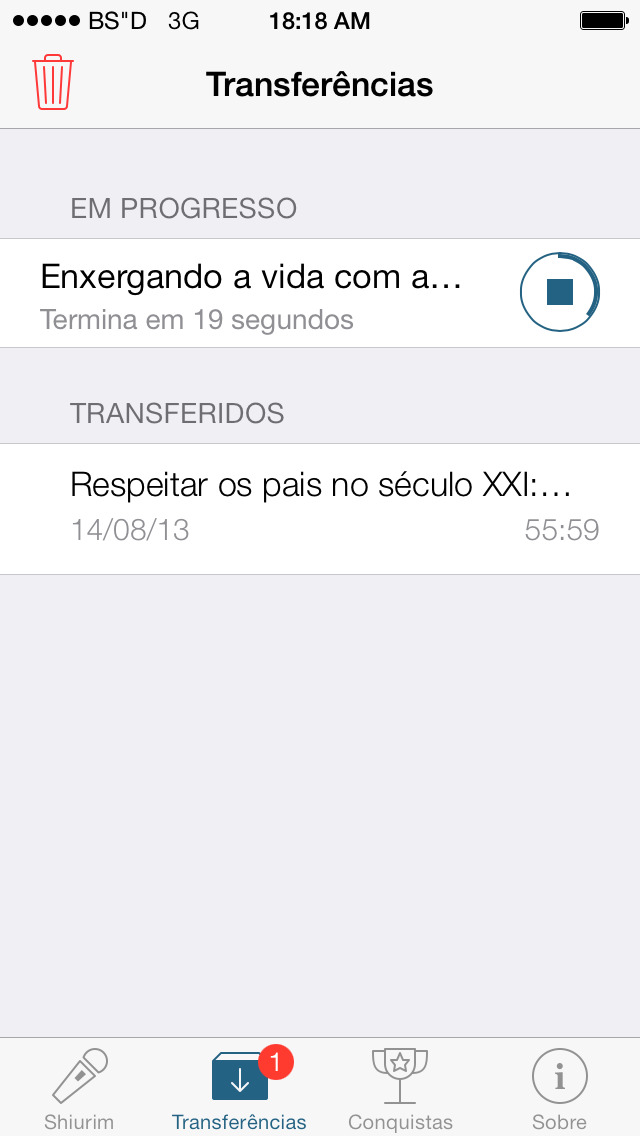The image size is (640, 1136).
Task: Stop the Enxergando a vida download
Action: tap(560, 292)
